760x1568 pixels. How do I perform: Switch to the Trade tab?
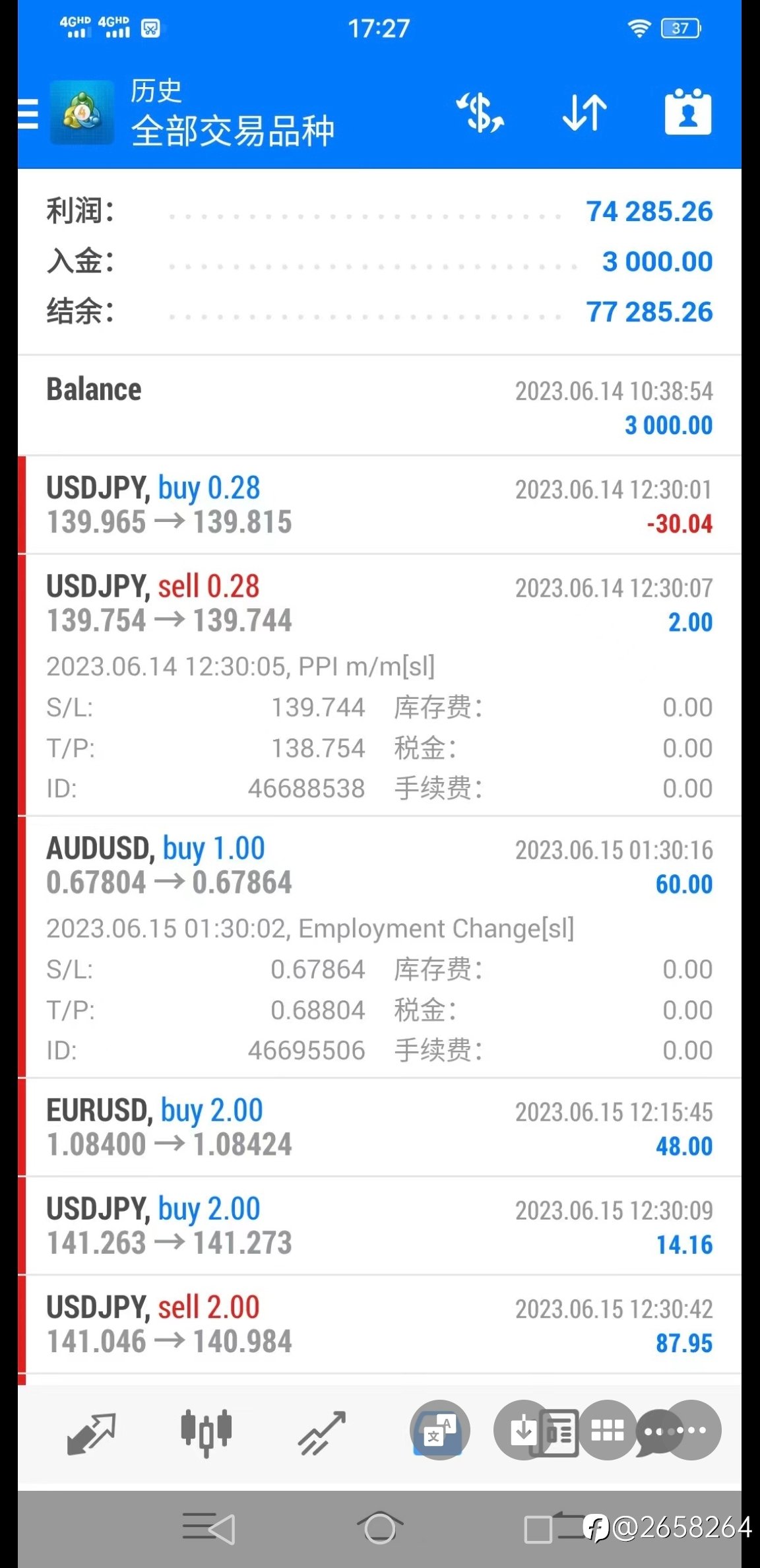pos(321,1433)
